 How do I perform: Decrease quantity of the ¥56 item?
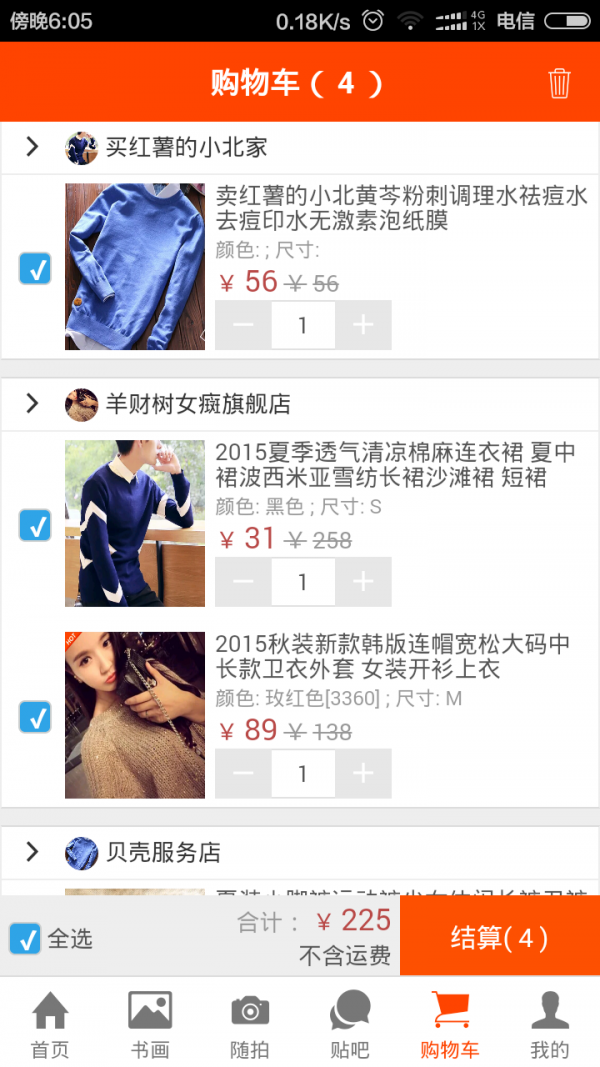coord(243,325)
